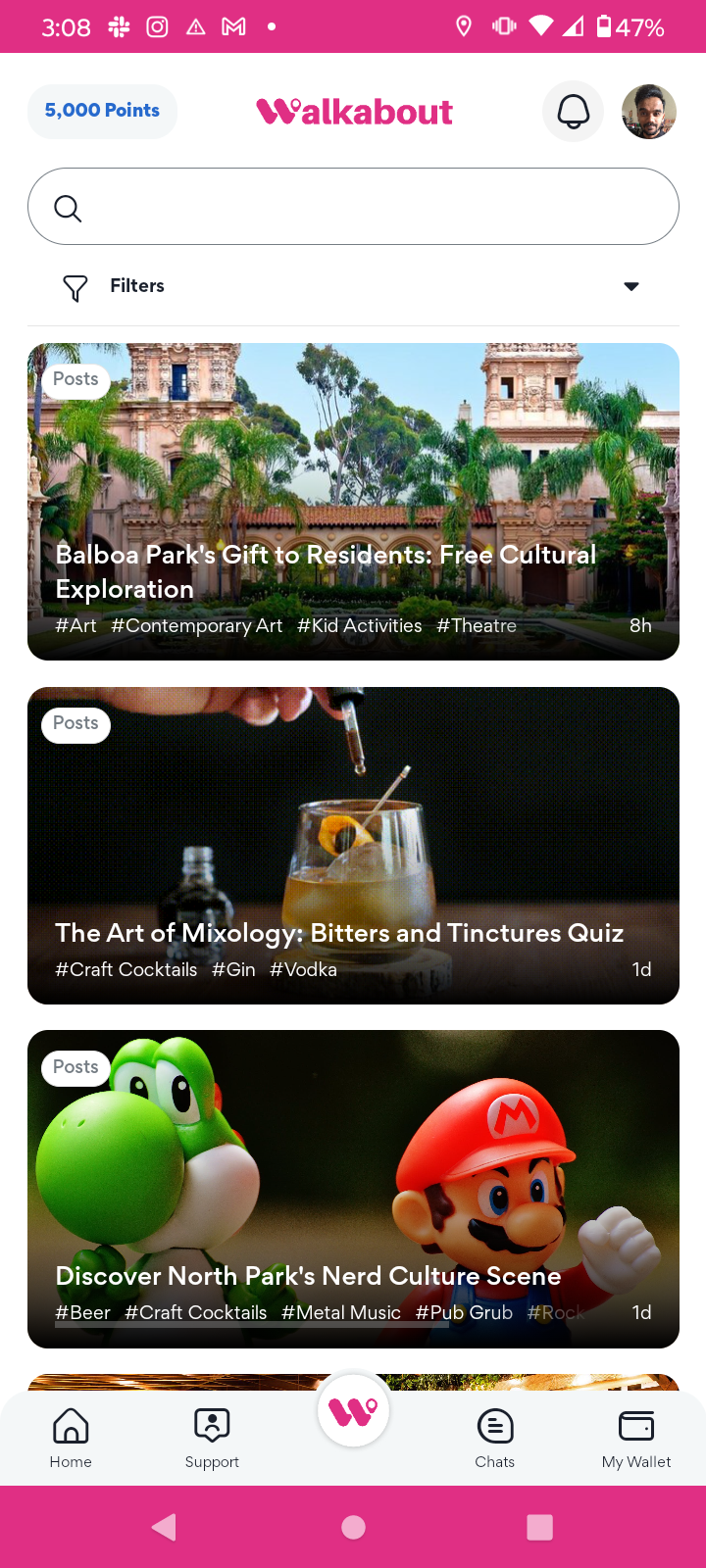Focus the search field
Screen dimensions: 706x1568
(353, 207)
